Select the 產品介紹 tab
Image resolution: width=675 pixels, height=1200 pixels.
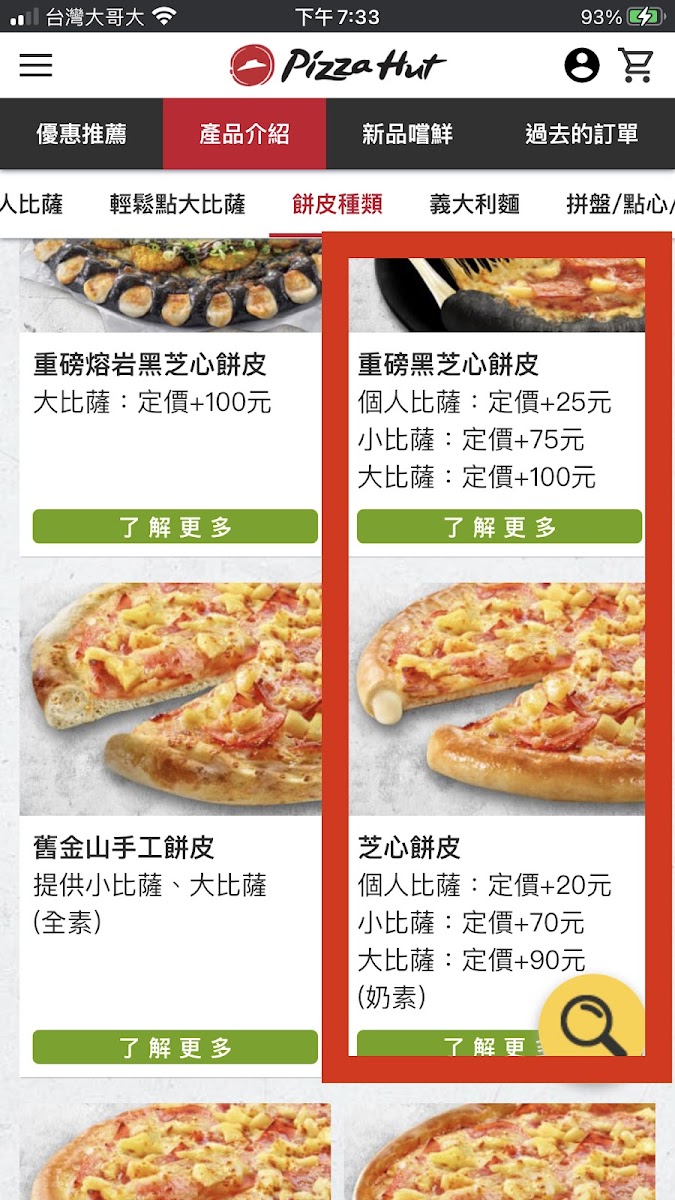point(244,134)
